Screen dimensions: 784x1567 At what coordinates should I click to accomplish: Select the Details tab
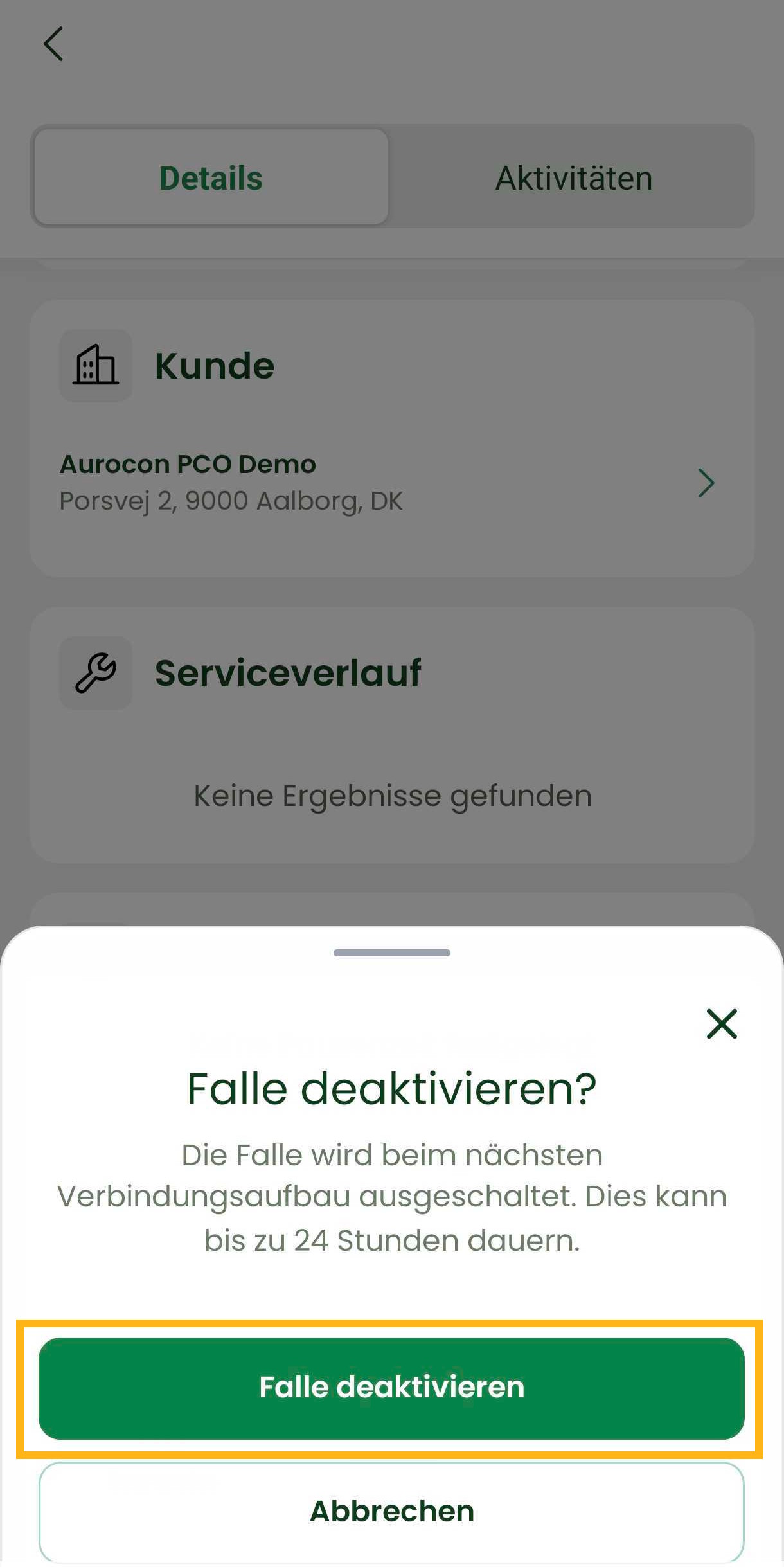pyautogui.click(x=211, y=178)
